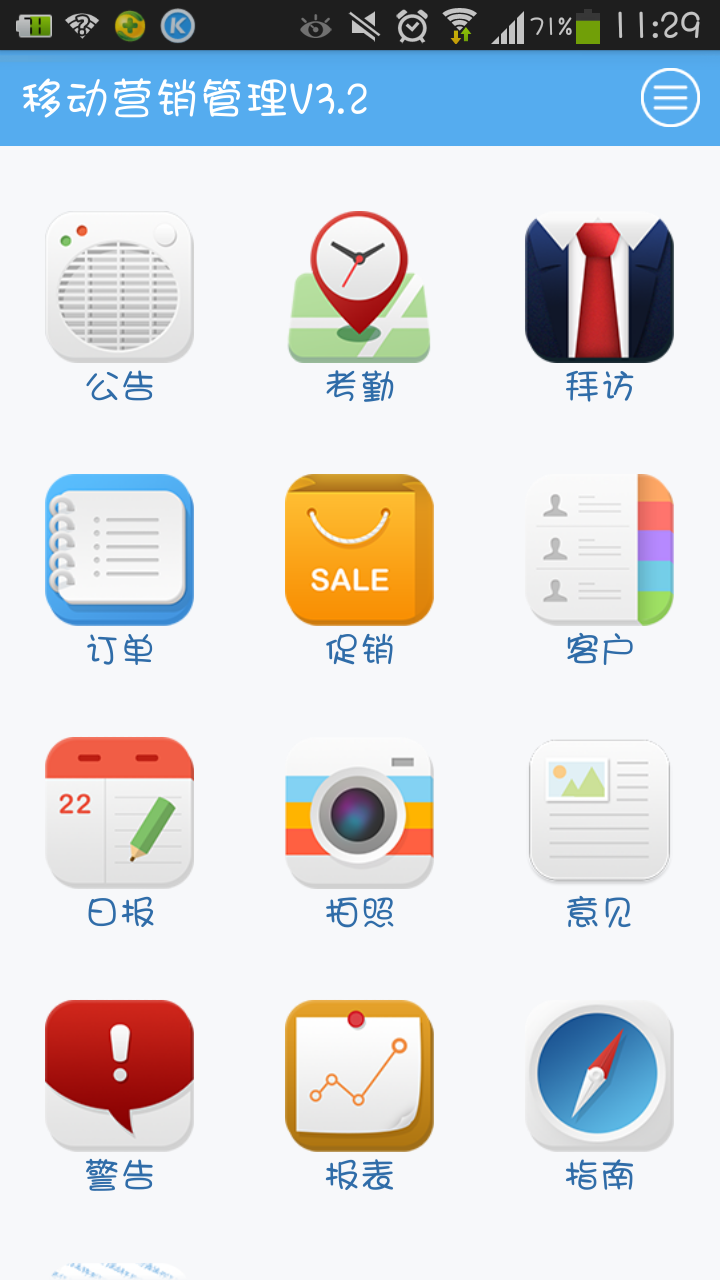
Task: Open the 指南 (Guide) compass icon
Action: (599, 1075)
